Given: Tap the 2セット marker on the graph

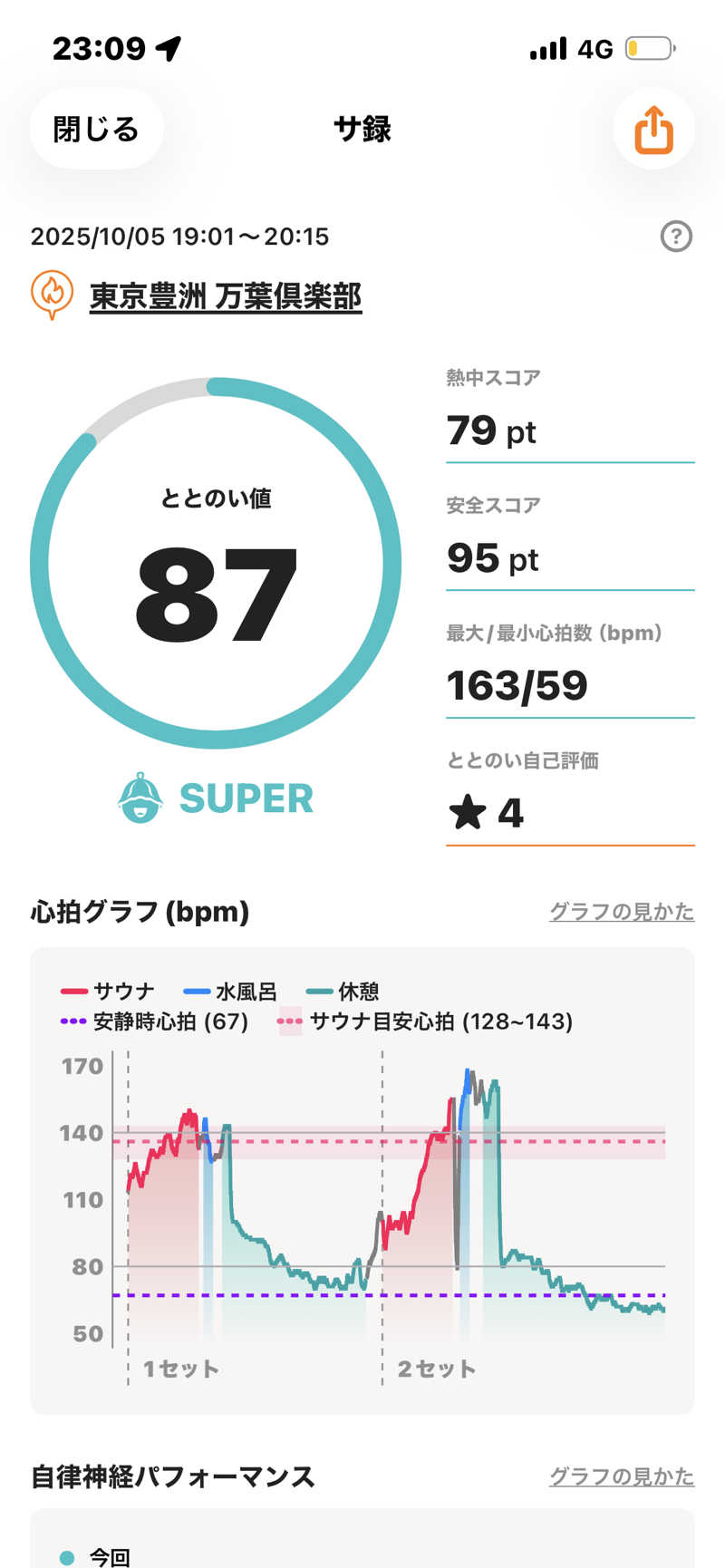Looking at the screenshot, I should [435, 1370].
